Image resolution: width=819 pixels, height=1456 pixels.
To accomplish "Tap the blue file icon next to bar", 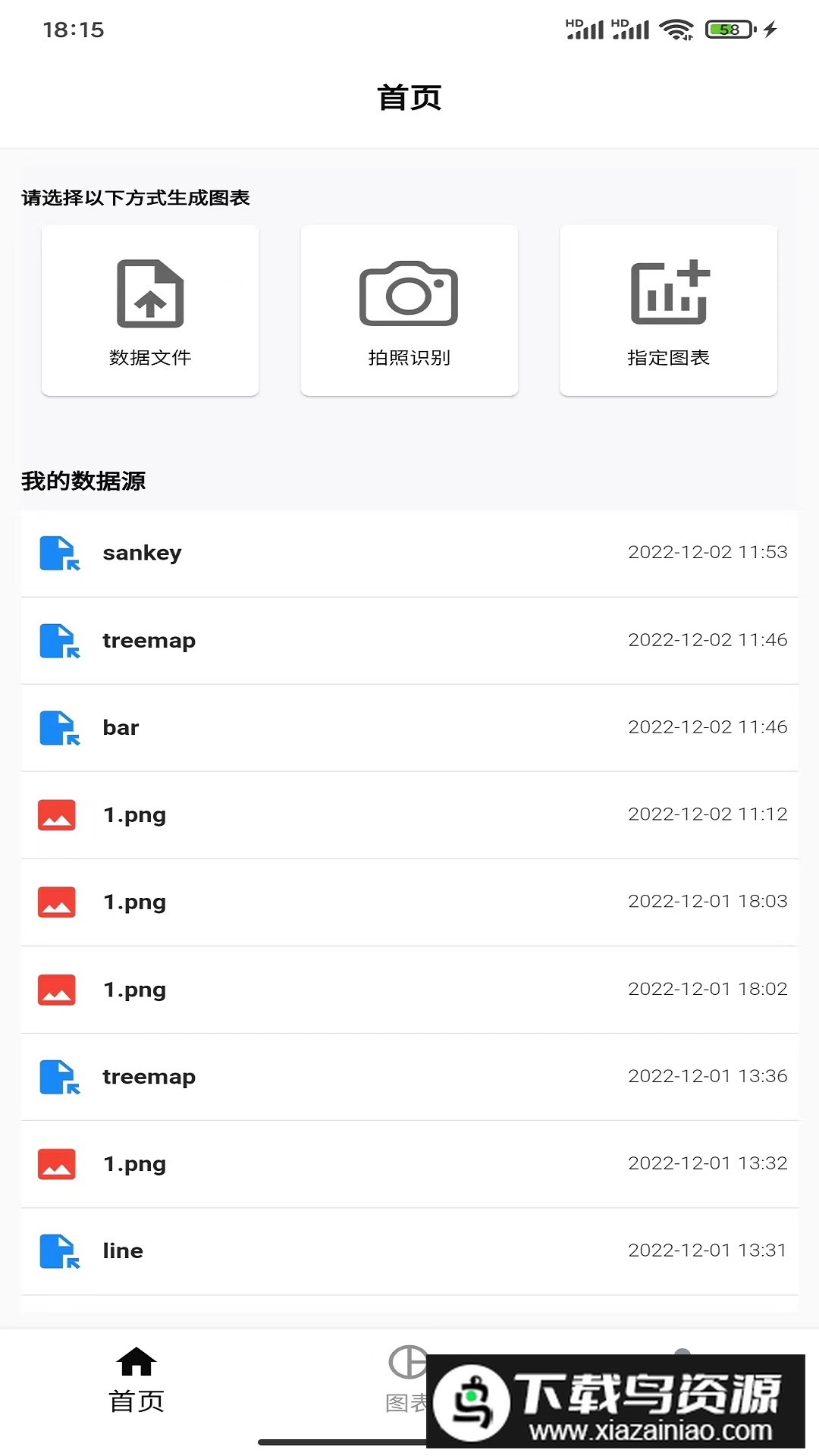I will click(x=57, y=728).
